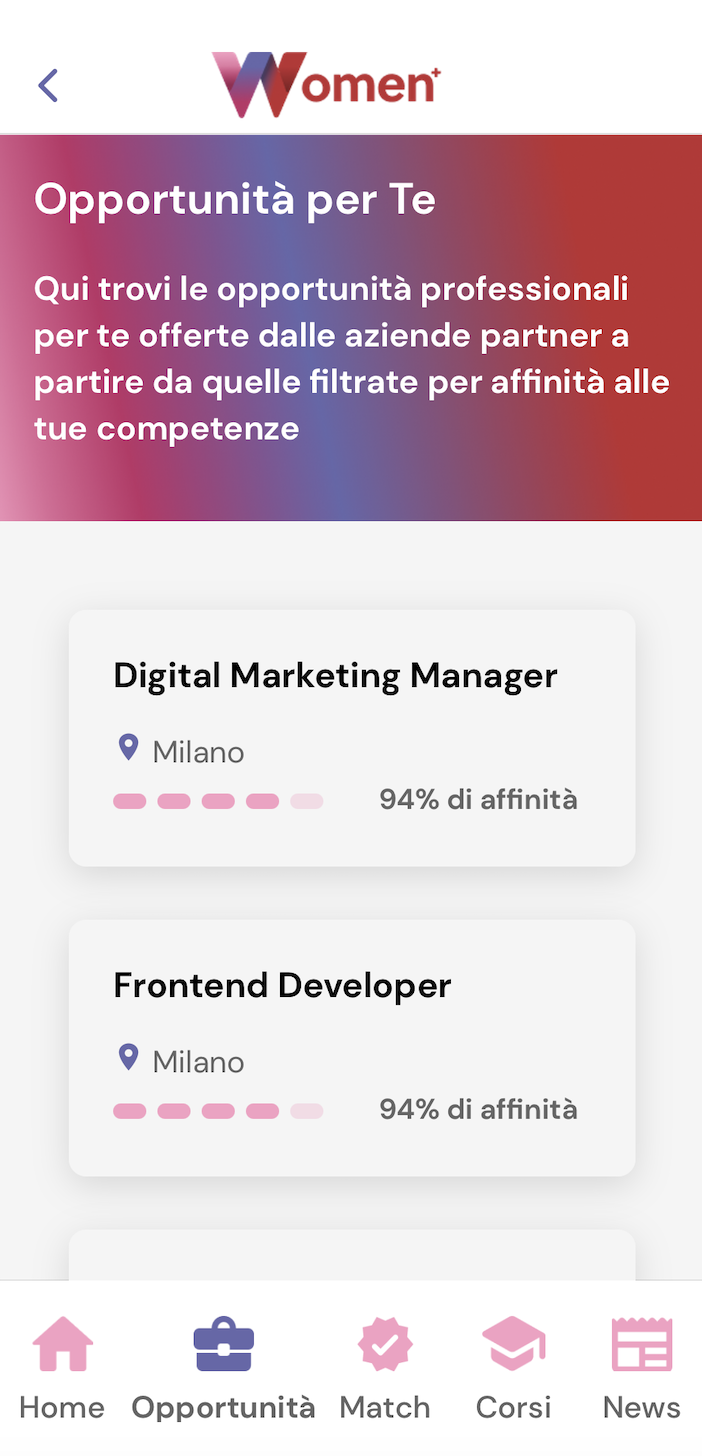Go to the News tab

[x=641, y=1368]
